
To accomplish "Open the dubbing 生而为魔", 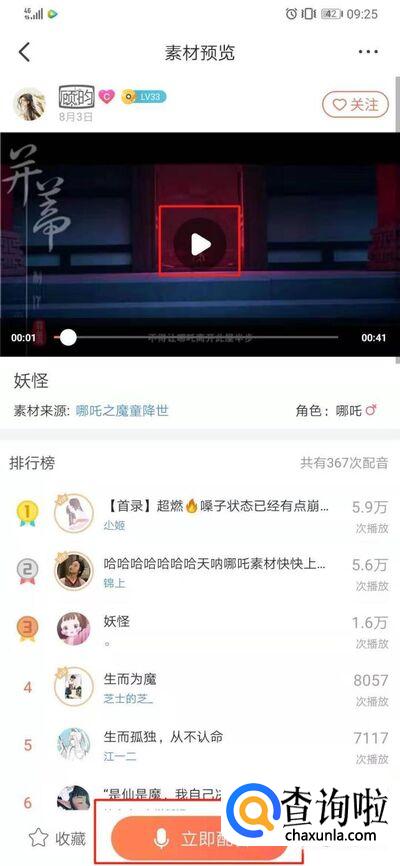I will [200, 687].
